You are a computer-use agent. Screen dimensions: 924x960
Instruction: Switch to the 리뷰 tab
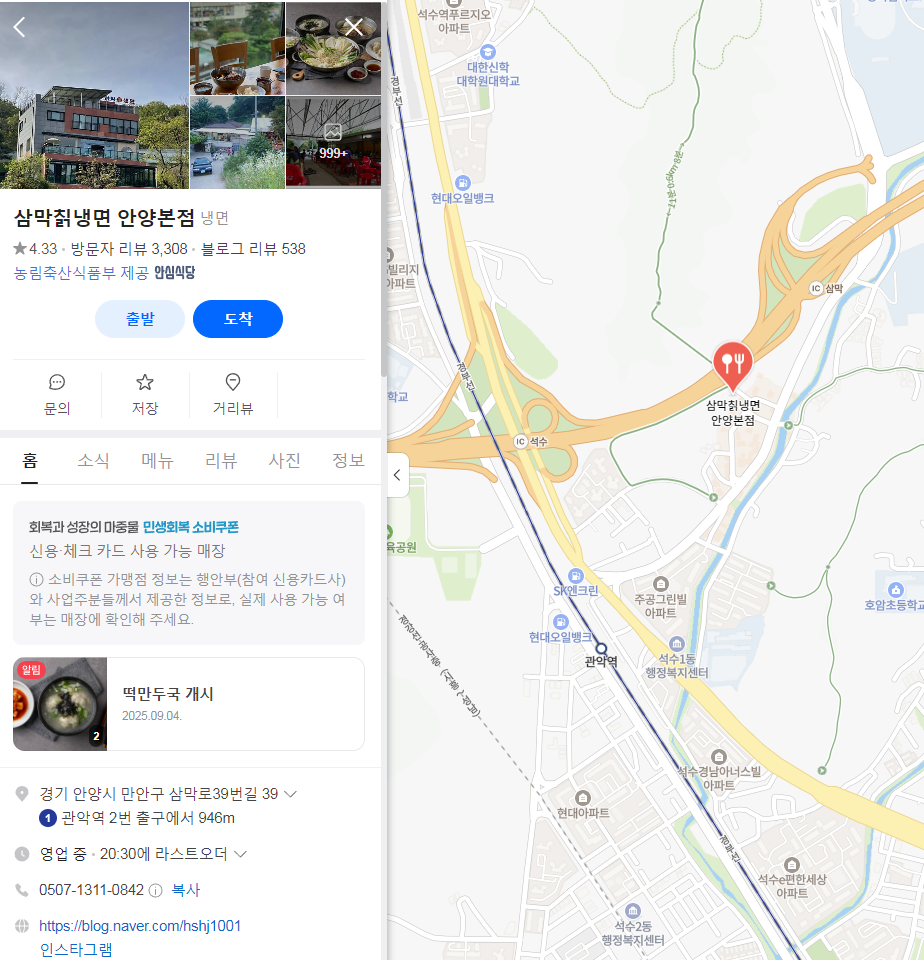point(221,461)
